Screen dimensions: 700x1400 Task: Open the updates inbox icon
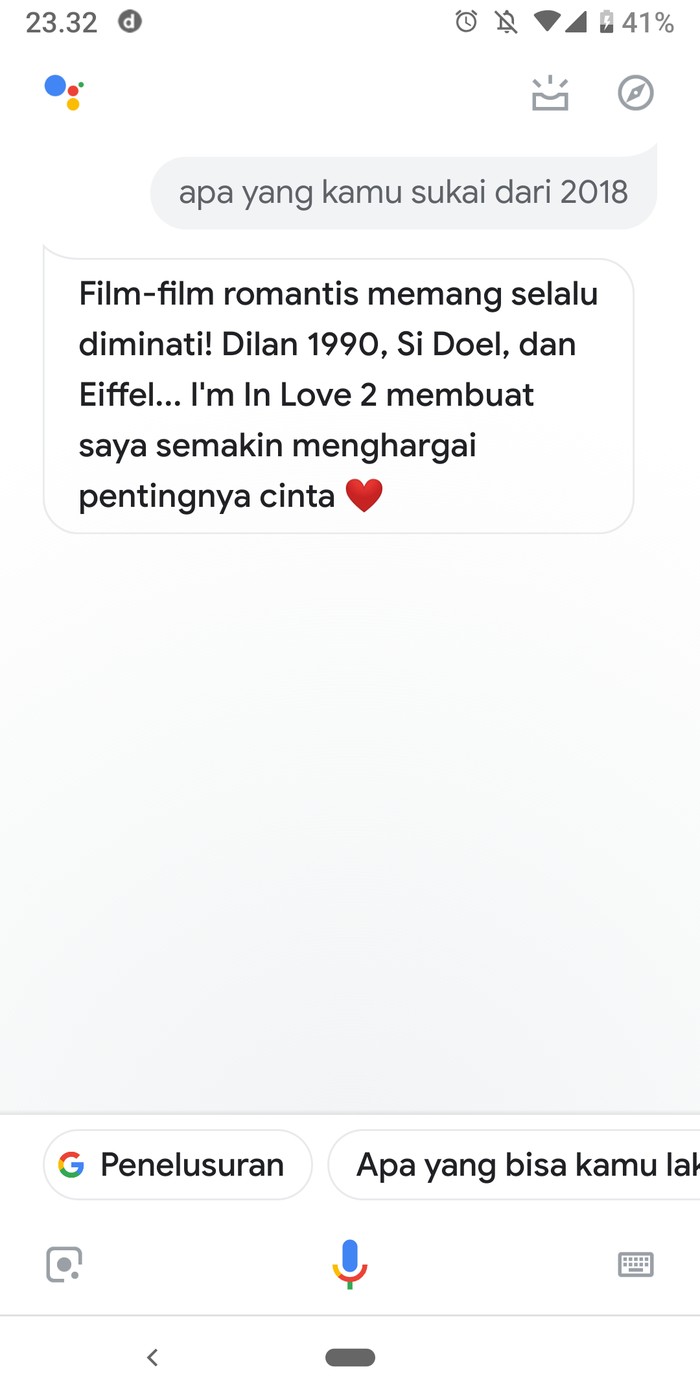click(x=550, y=94)
